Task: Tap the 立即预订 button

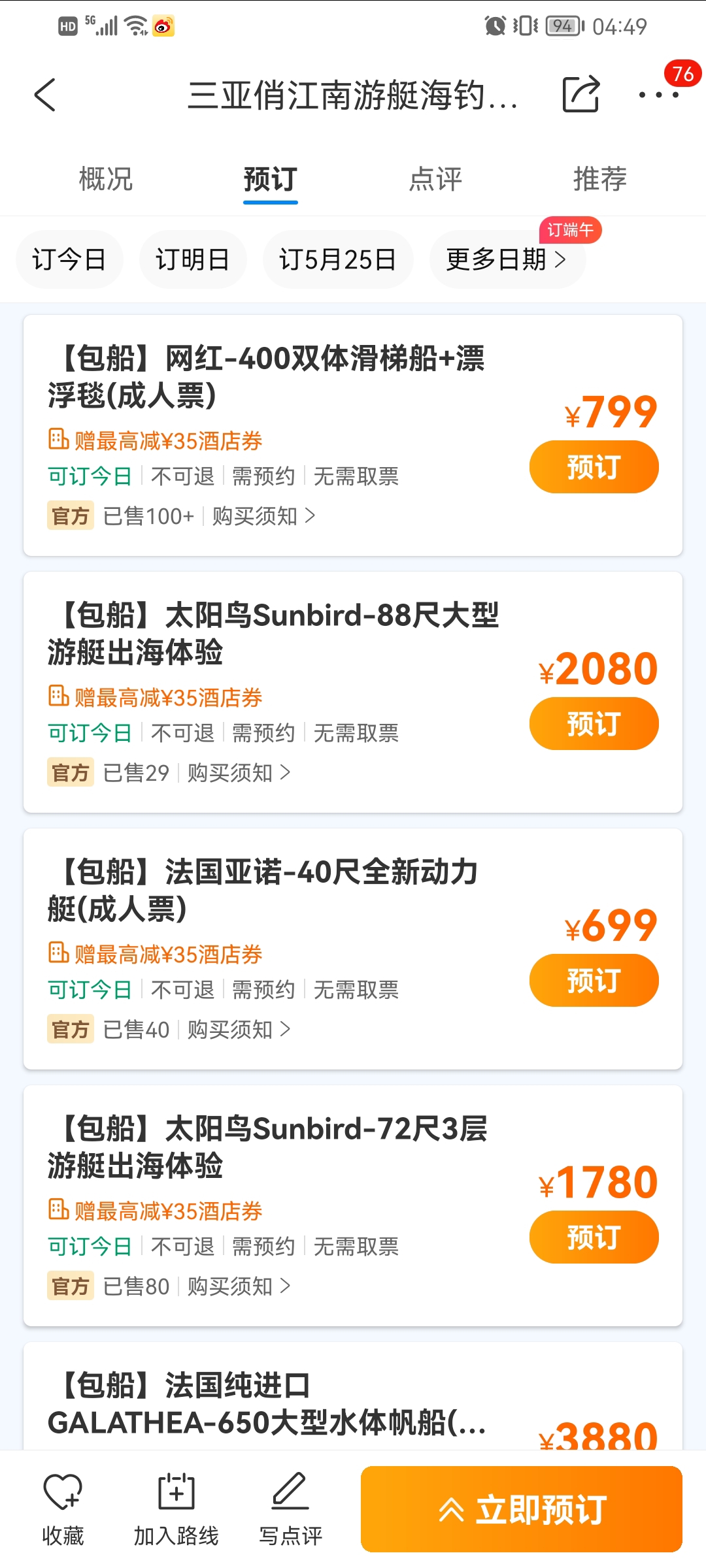Action: [x=522, y=1509]
